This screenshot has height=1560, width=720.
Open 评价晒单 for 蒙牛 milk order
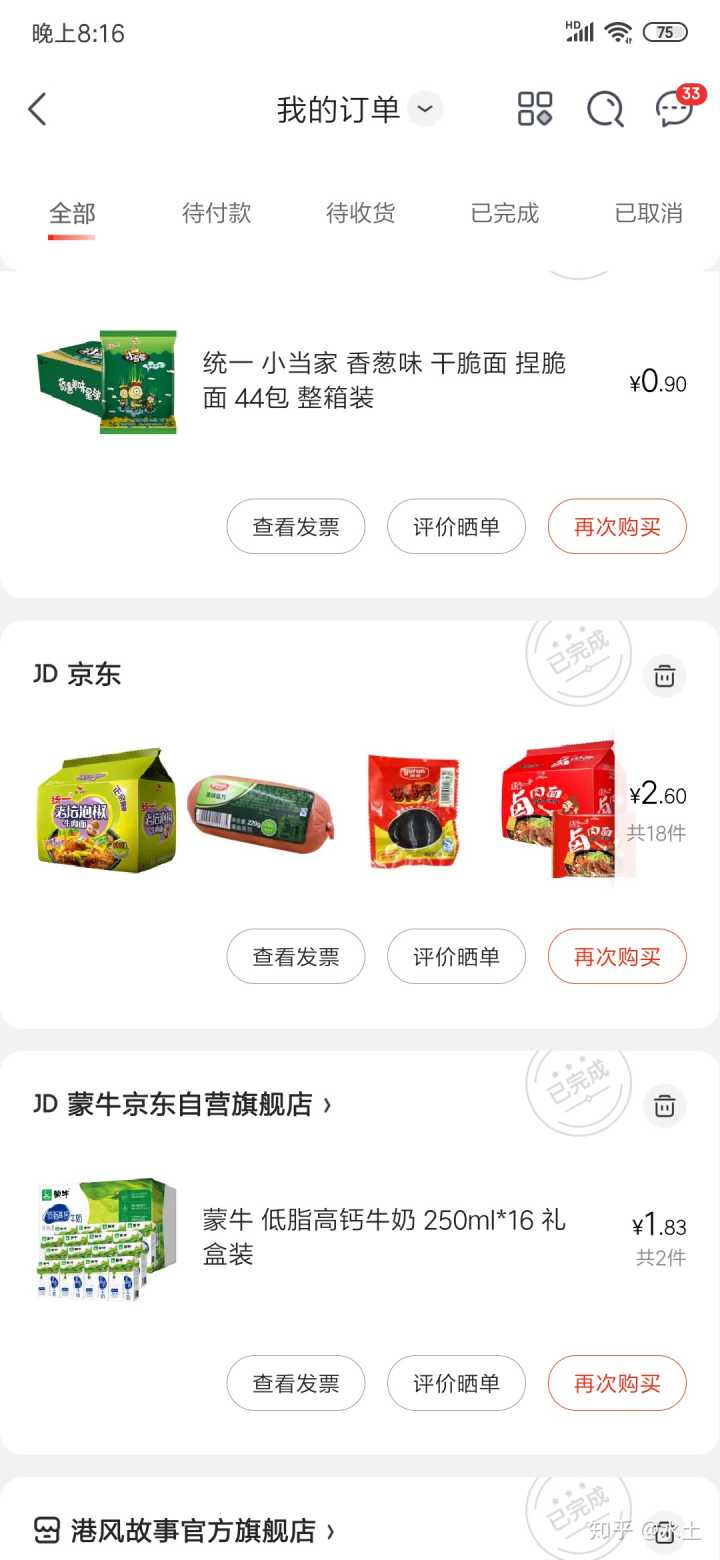tap(456, 1383)
